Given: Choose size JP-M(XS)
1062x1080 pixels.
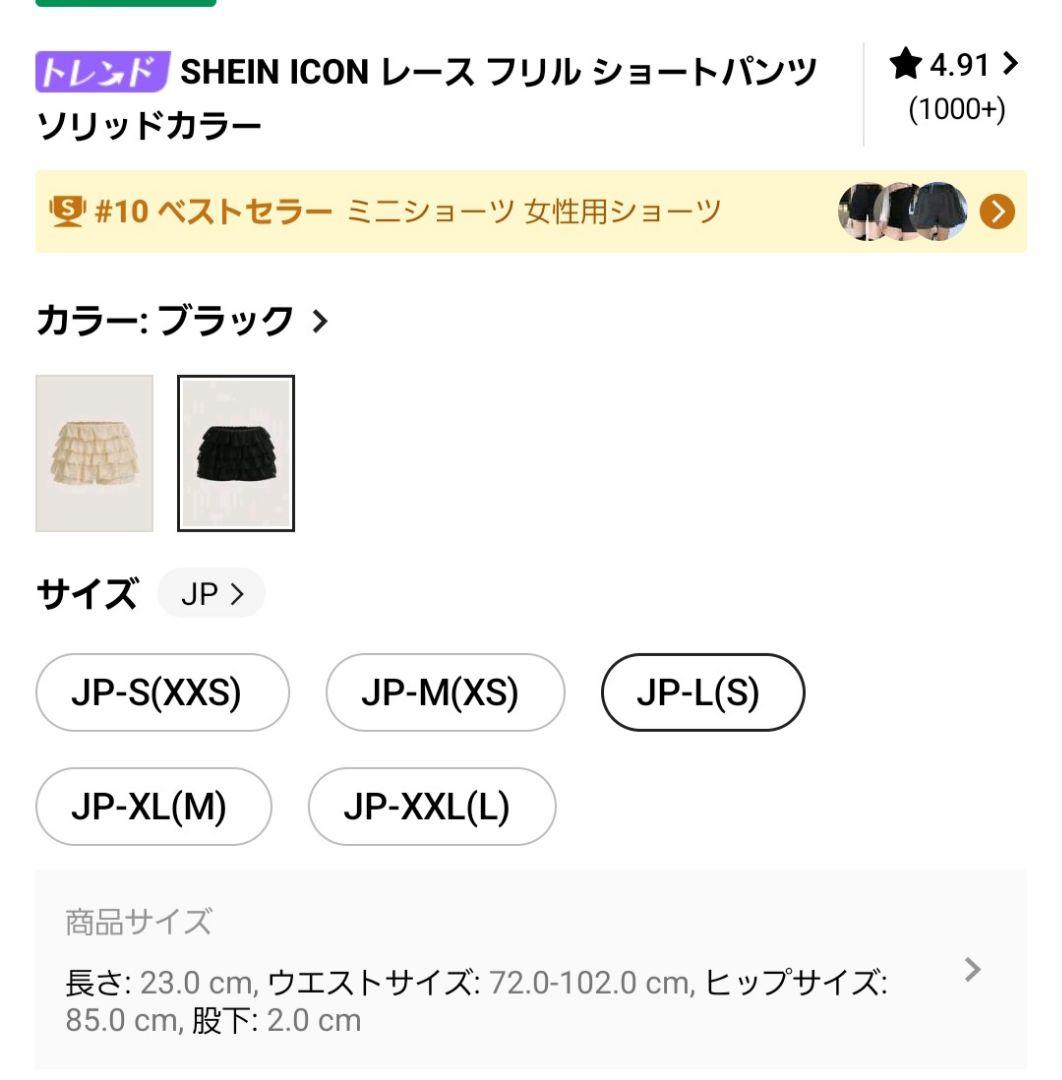Looking at the screenshot, I should click(445, 693).
